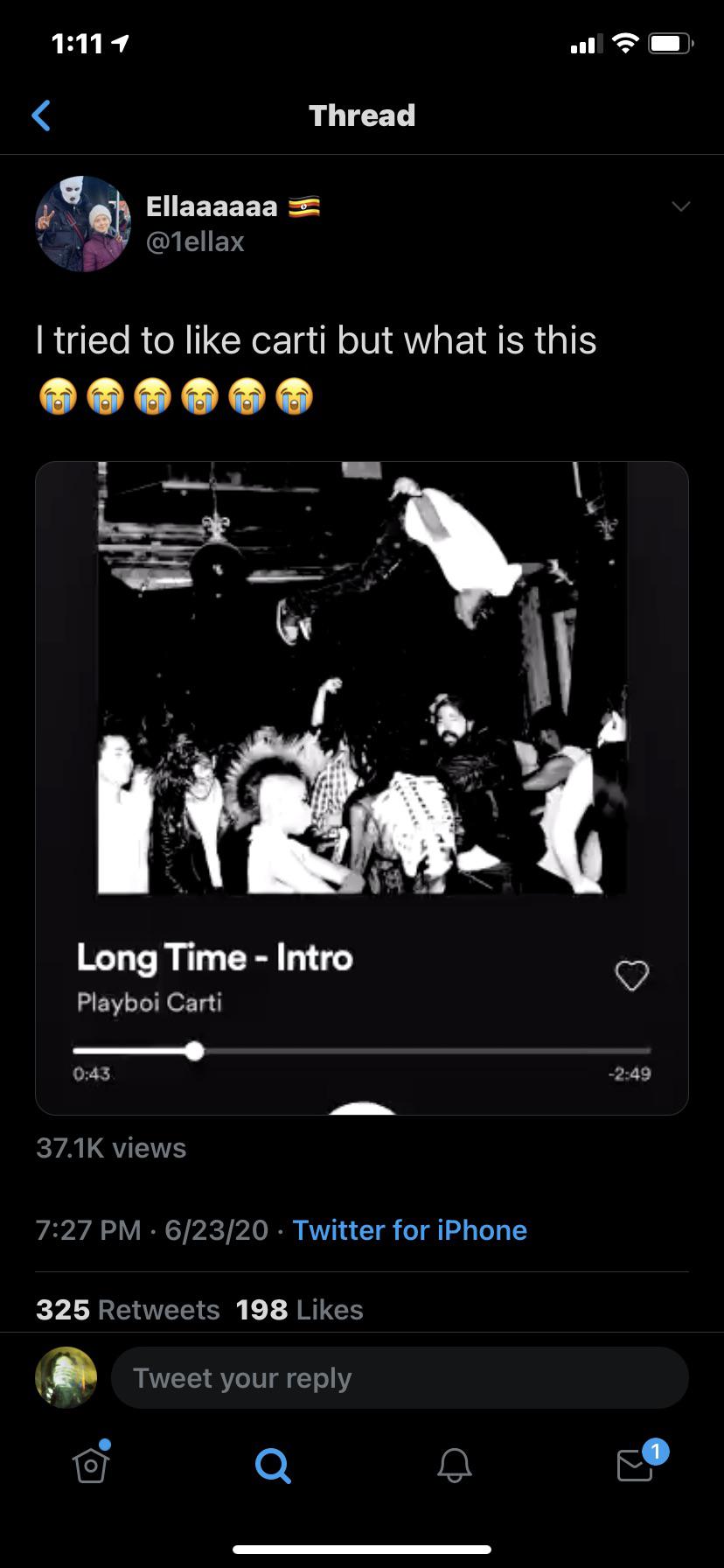Screen dimensions: 724x1568
Task: Open Twitter for iPhone source link
Action: 409,1230
